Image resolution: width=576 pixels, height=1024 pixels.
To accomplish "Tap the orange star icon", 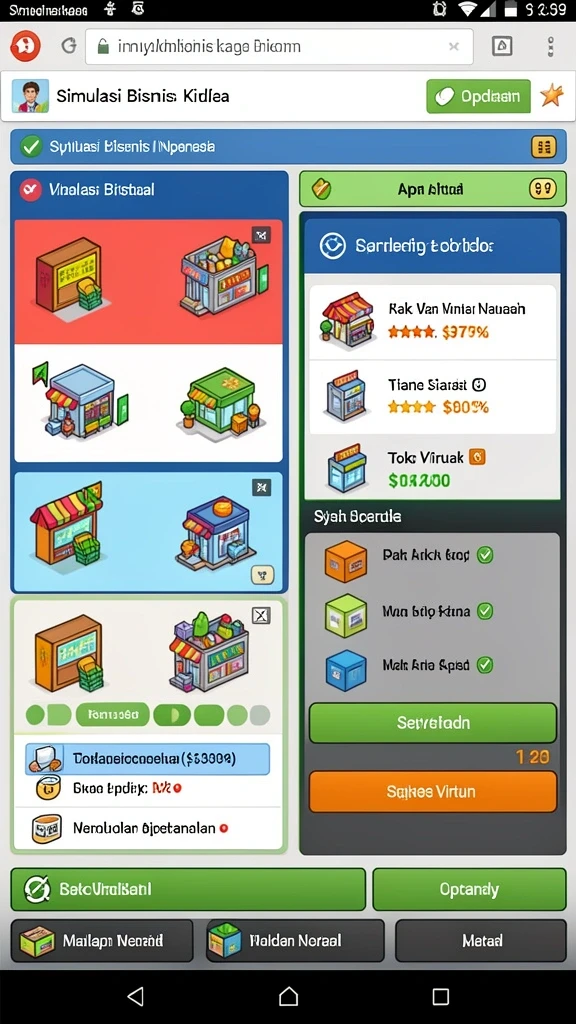I will (552, 97).
